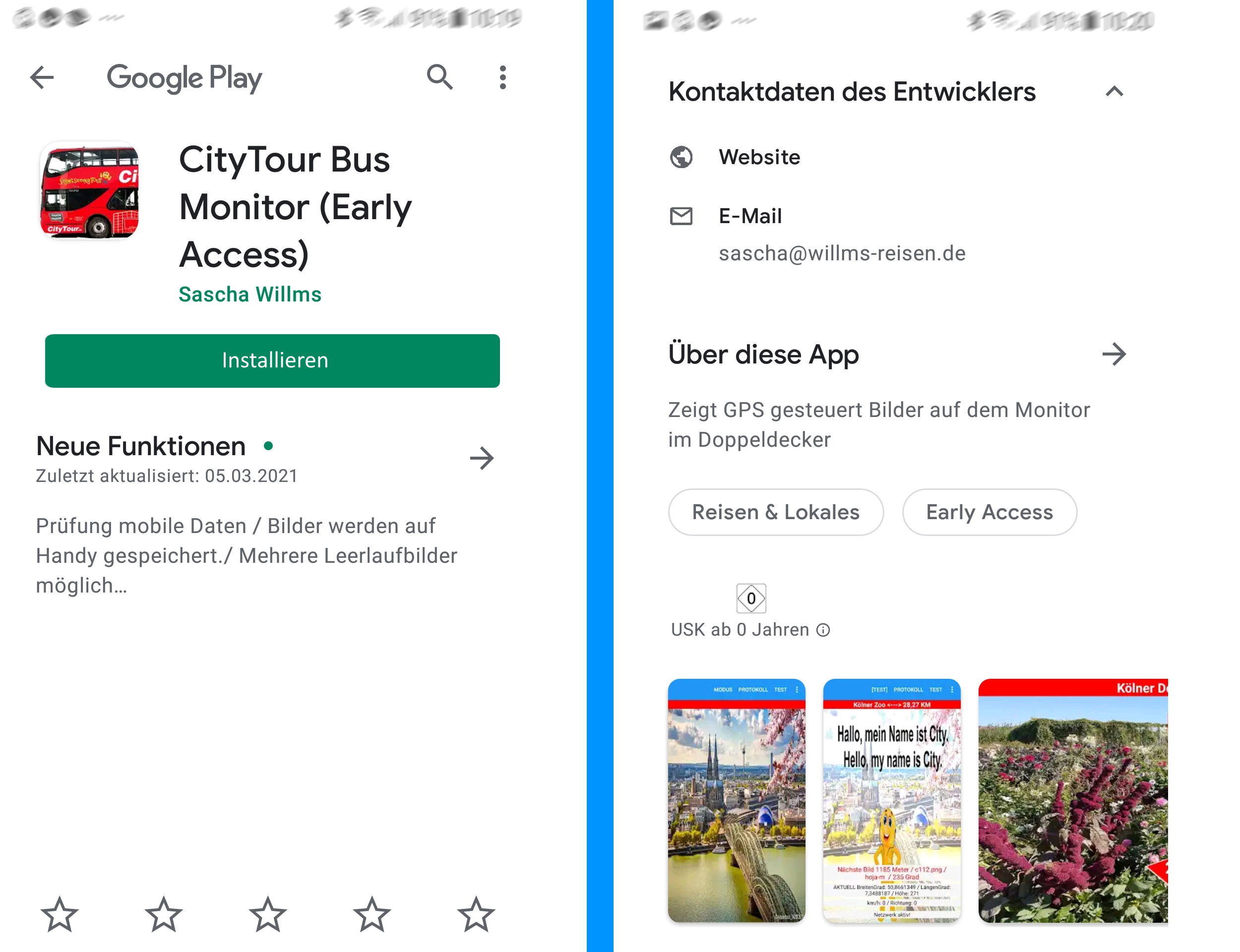Install CityTour Bus Monitor
The width and height of the screenshot is (1240, 952).
pos(272,361)
